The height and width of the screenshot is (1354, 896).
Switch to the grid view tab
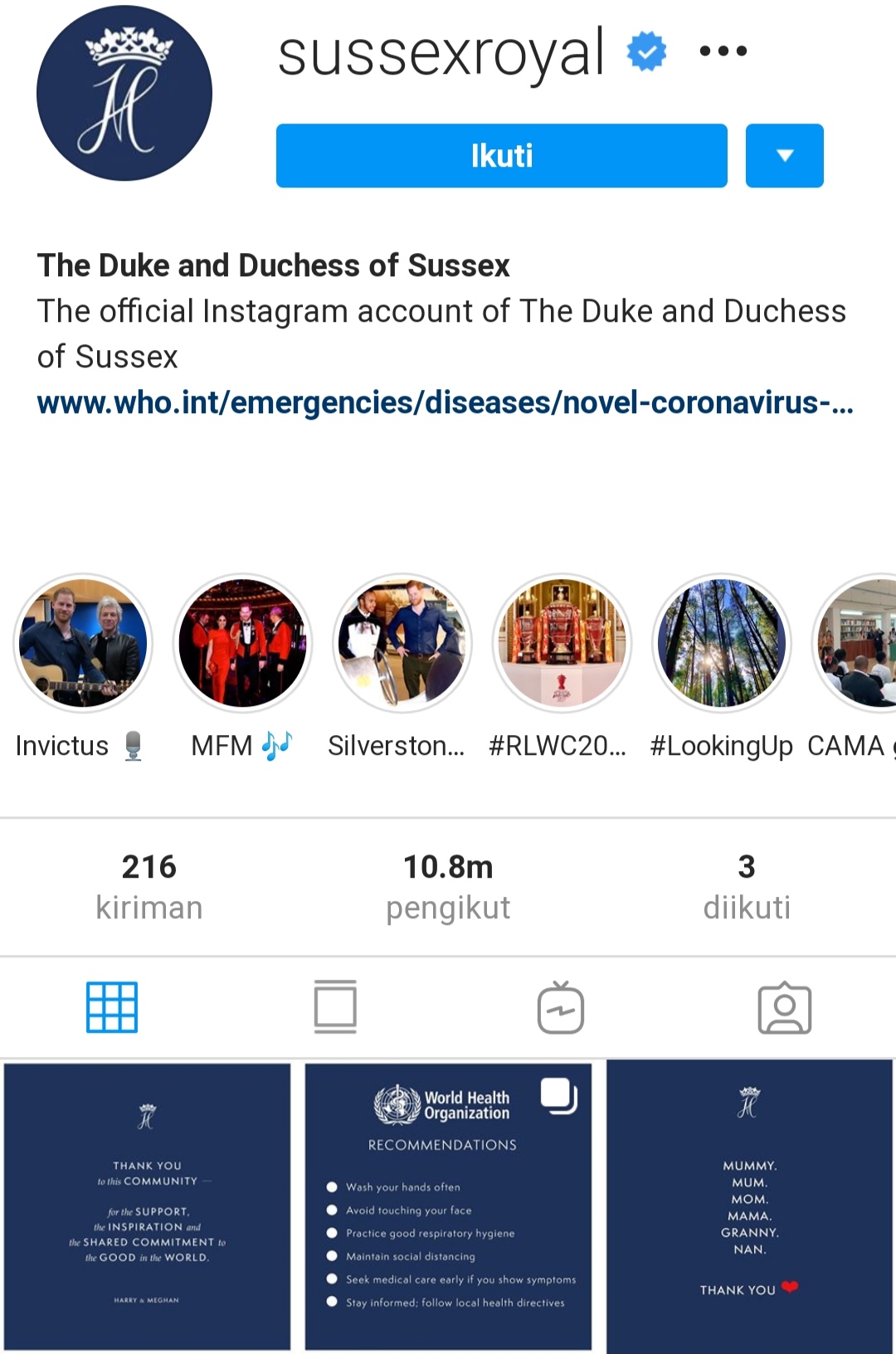(x=112, y=1007)
